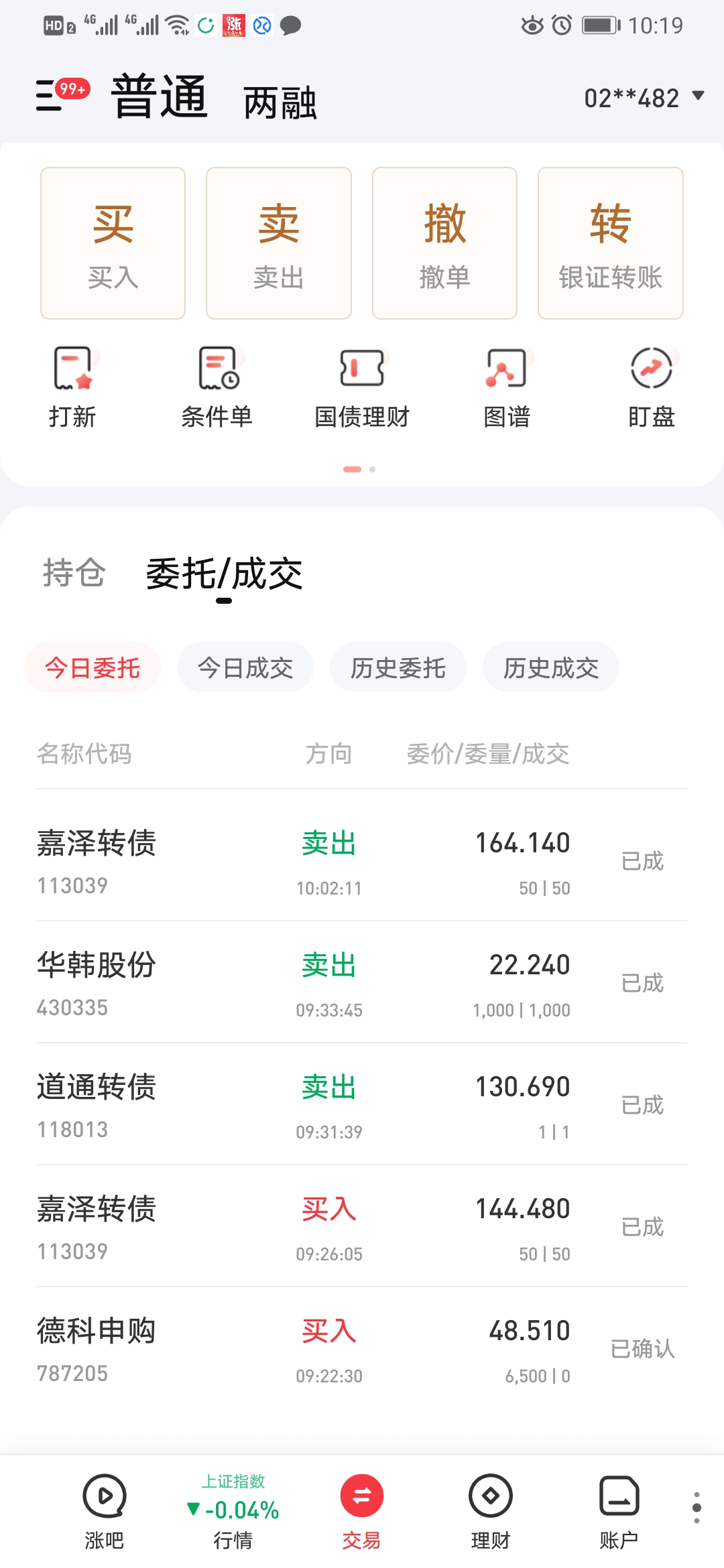Open the 华韩股份 430335 order row
Image resolution: width=724 pixels, height=1568 pixels.
click(362, 982)
